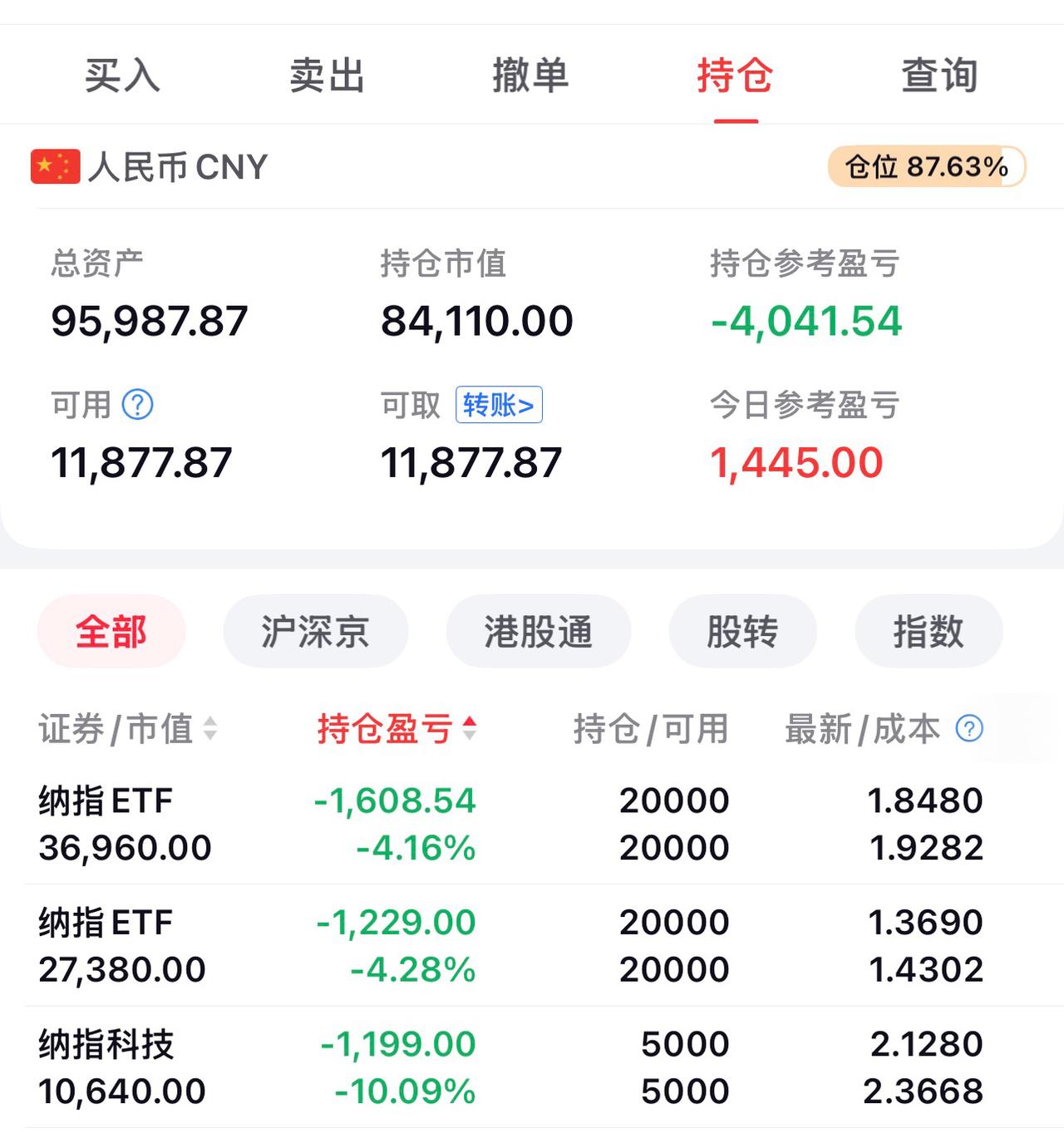Switch filter to 指数
The width and height of the screenshot is (1064, 1138).
929,631
